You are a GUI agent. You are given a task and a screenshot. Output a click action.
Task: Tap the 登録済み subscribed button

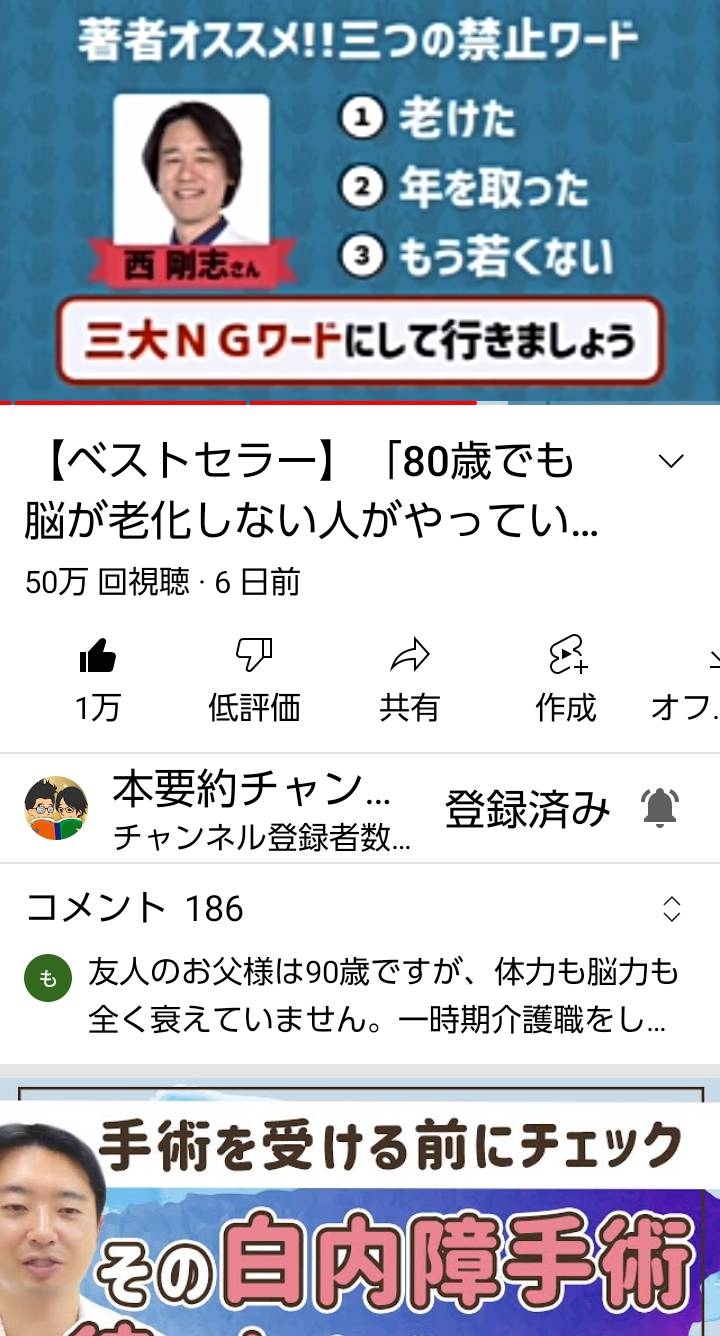tap(527, 809)
